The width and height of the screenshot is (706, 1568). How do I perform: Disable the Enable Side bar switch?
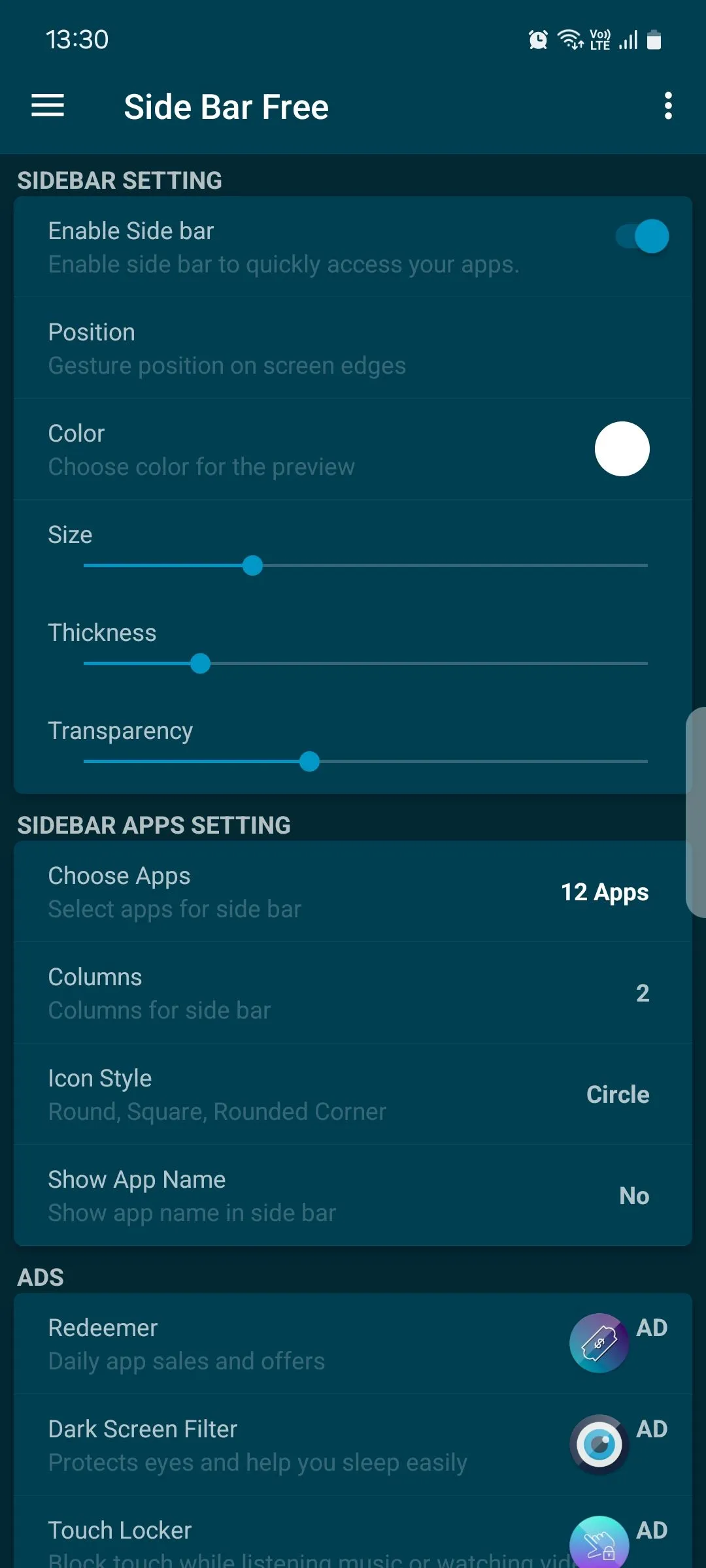[642, 237]
